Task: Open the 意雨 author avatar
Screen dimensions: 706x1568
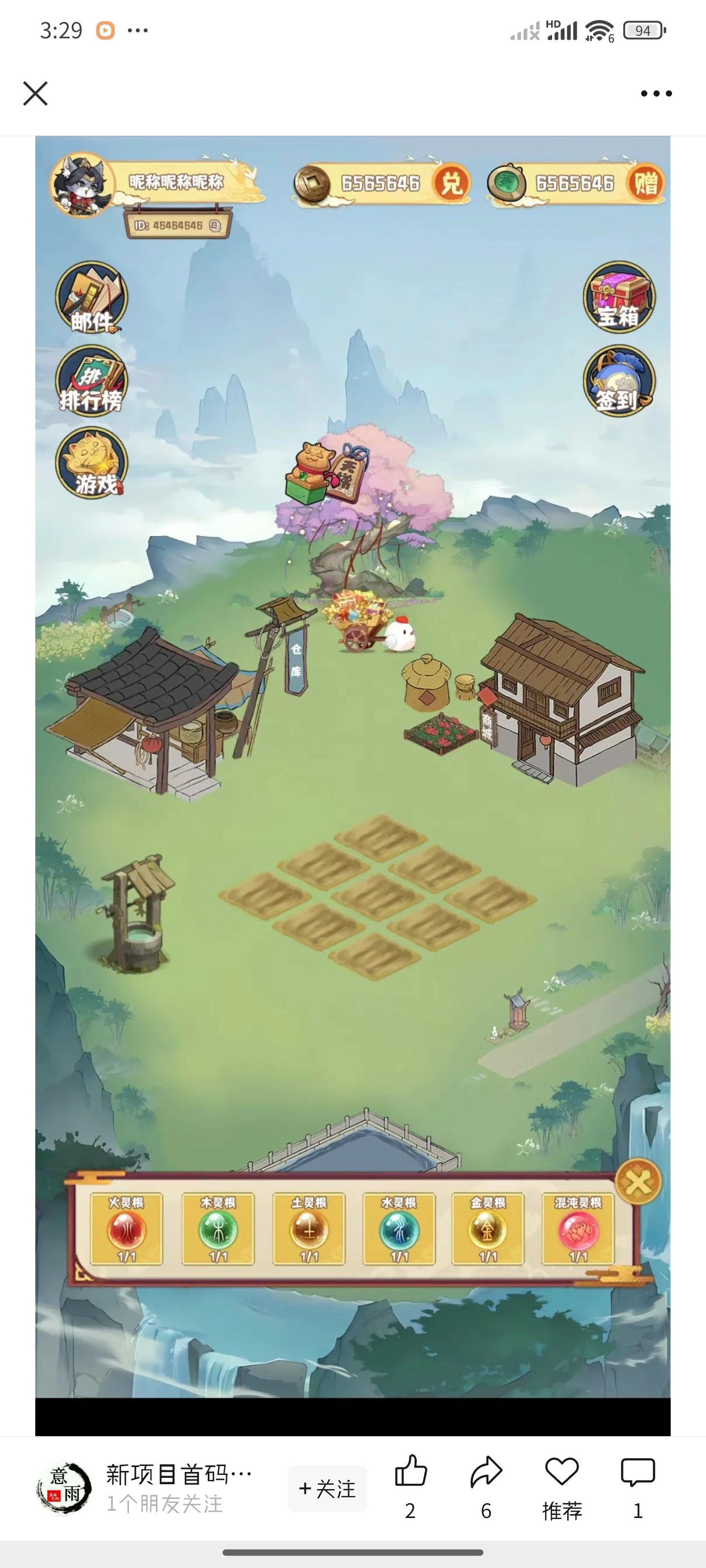Action: point(64,1488)
